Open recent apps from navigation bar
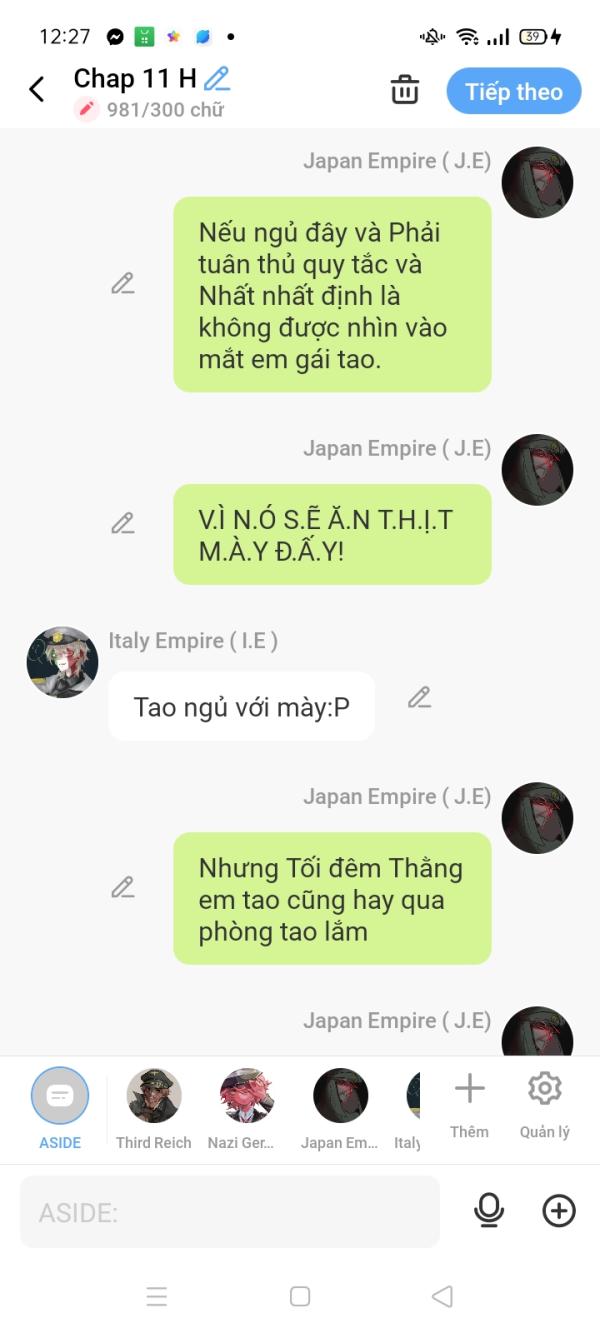 (157, 1296)
